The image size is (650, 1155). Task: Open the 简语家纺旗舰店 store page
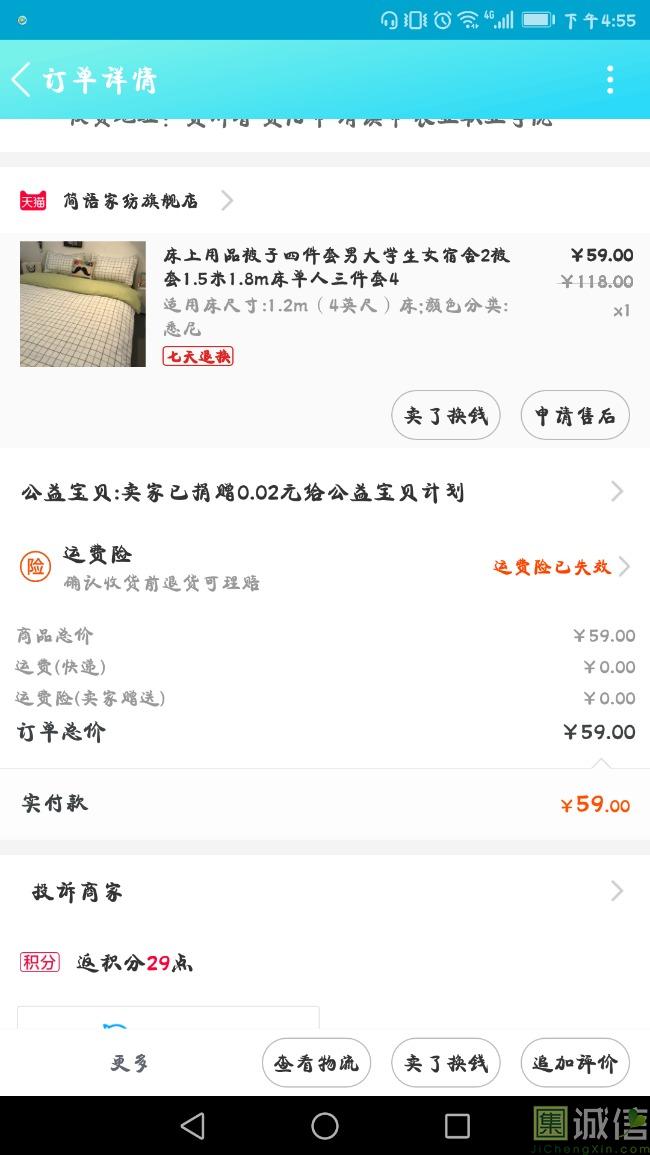click(x=130, y=201)
